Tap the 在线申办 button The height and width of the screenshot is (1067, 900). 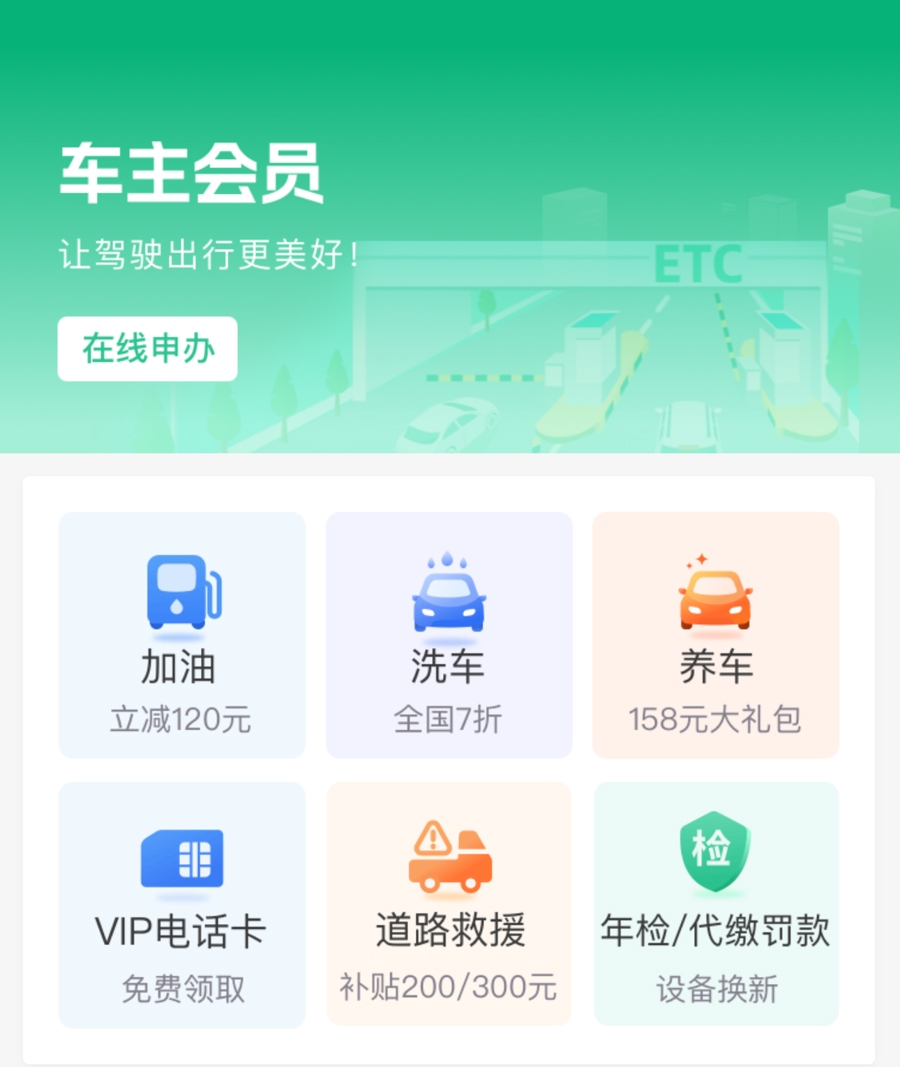pyautogui.click(x=147, y=349)
